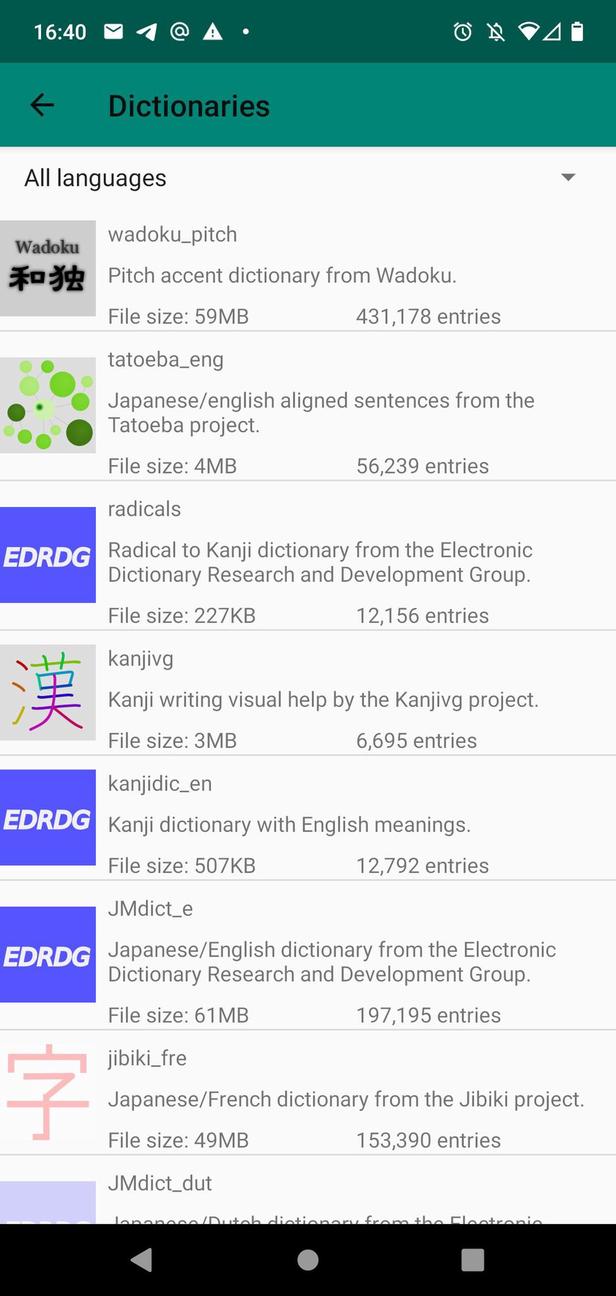Go back using the toolbar arrow
This screenshot has width=616, height=1296.
point(42,105)
